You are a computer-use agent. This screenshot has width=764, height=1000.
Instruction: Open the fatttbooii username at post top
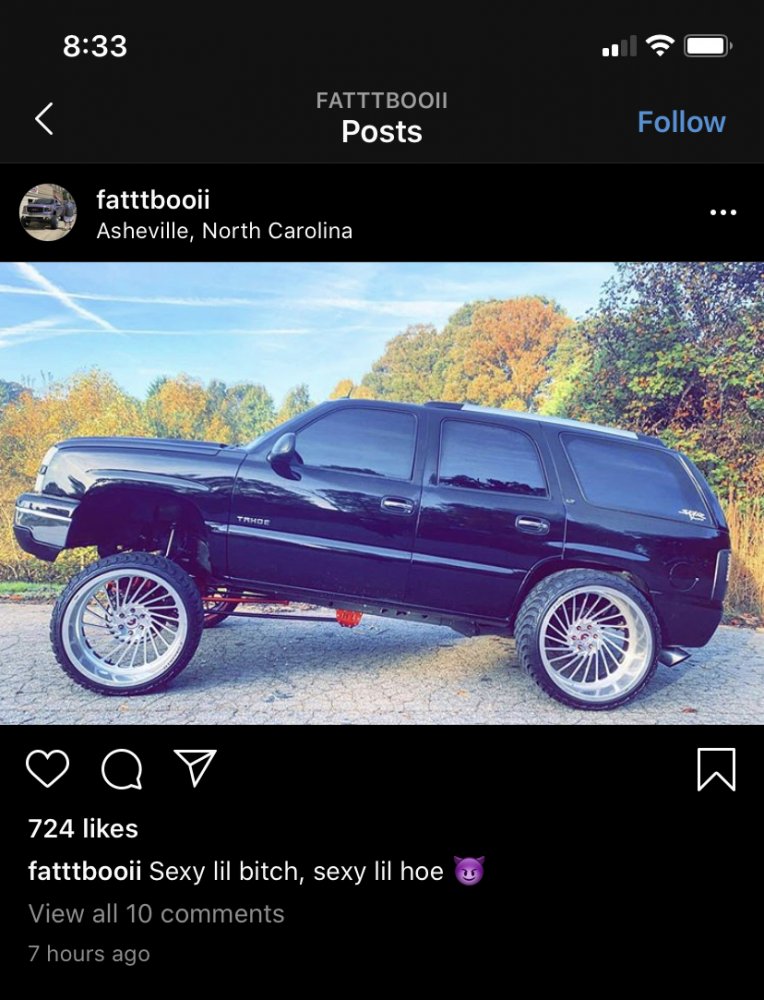pyautogui.click(x=153, y=199)
